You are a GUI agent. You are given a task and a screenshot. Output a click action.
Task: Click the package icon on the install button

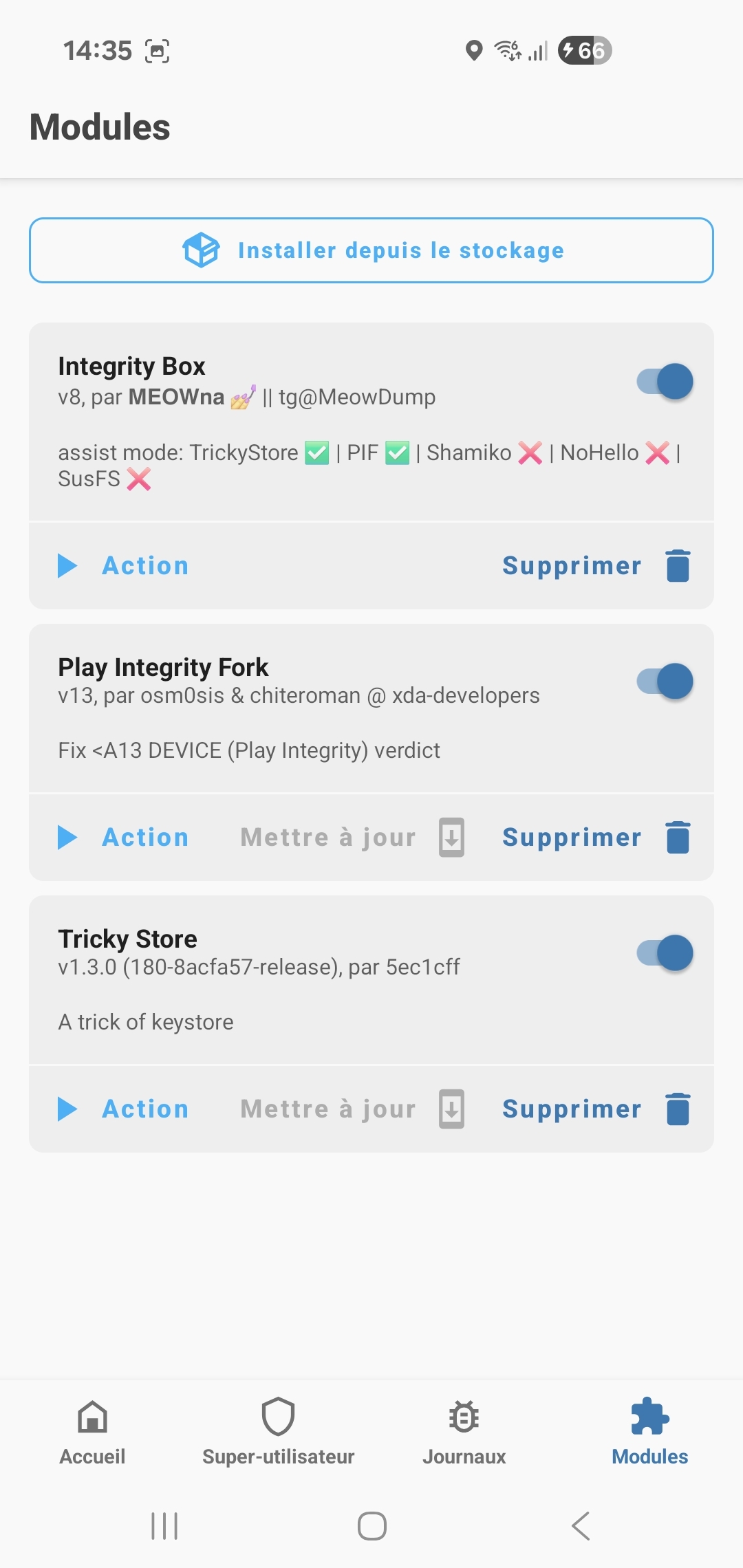(199, 250)
